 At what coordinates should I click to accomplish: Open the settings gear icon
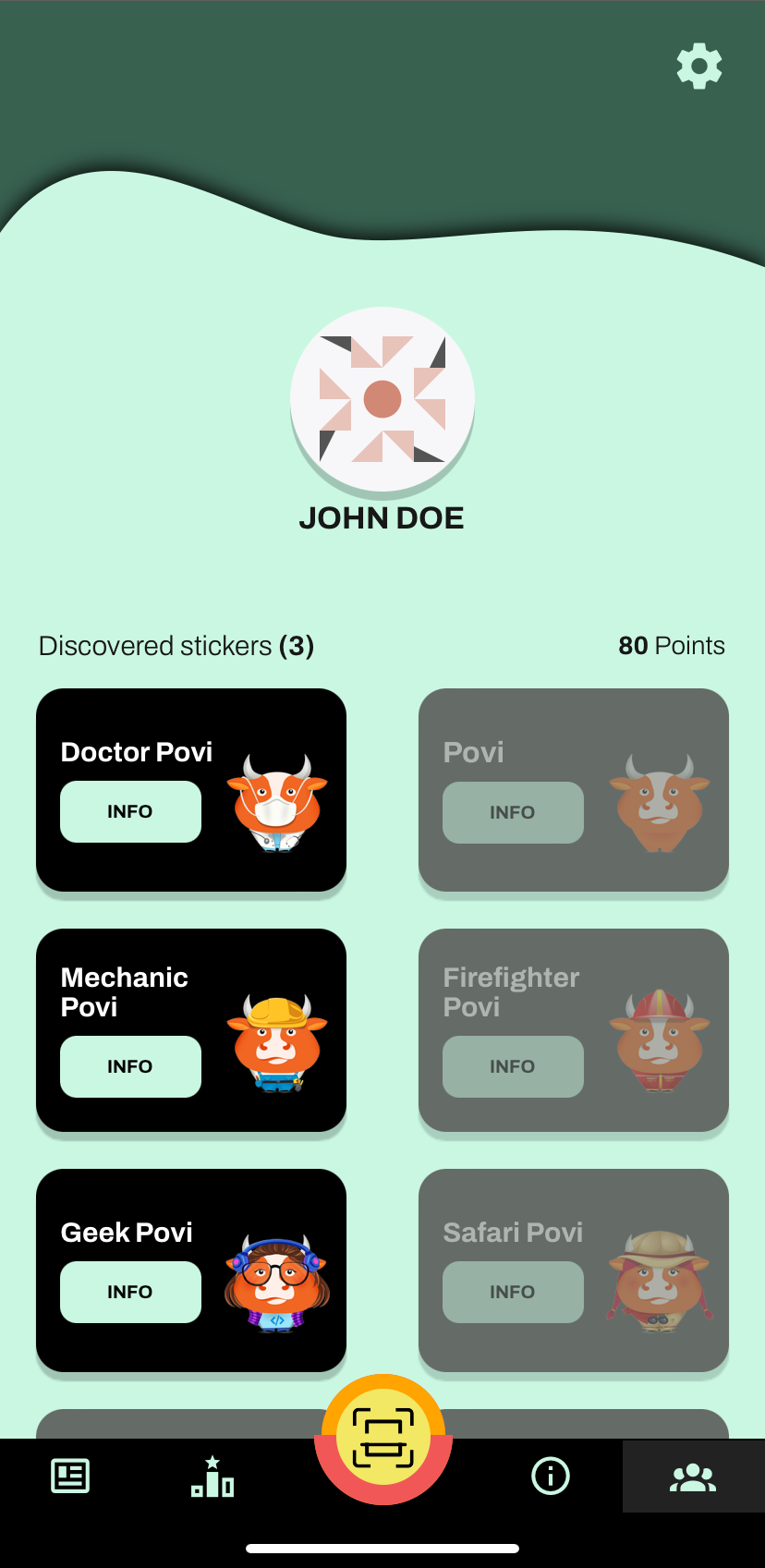[x=698, y=67]
